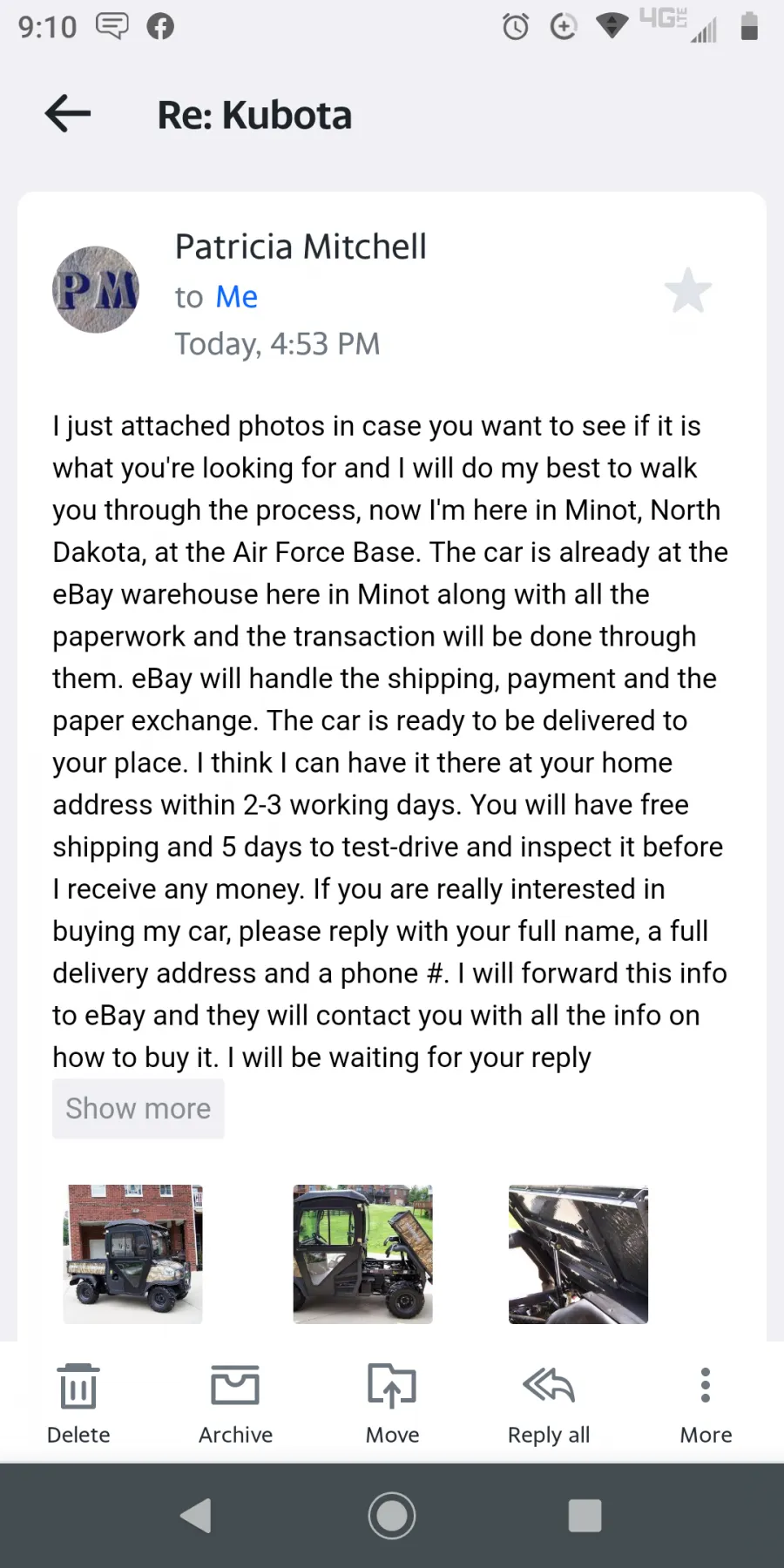
Task: Open Patricia Mitchell's PM avatar
Action: tap(96, 289)
